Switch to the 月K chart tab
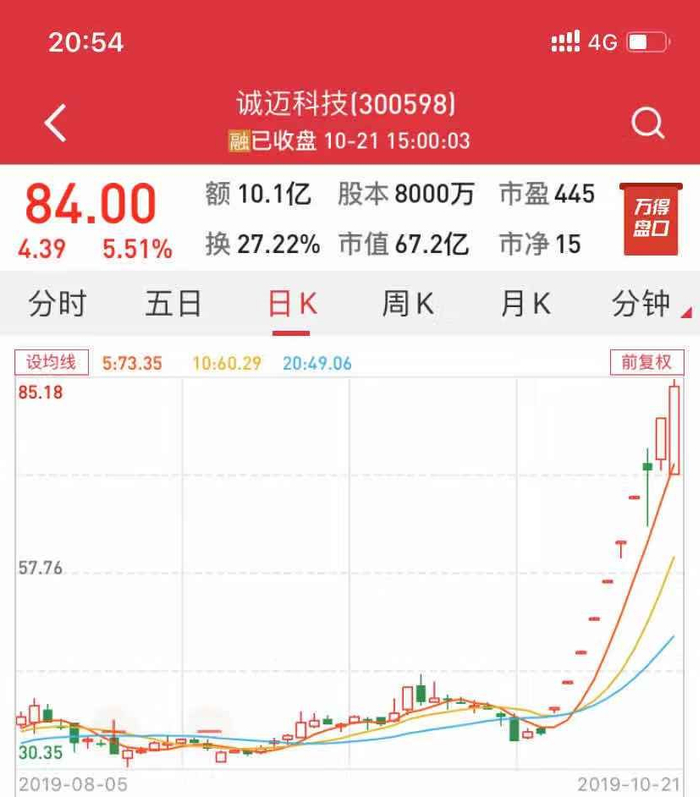Viewport: 700px width, 797px height. 525,304
